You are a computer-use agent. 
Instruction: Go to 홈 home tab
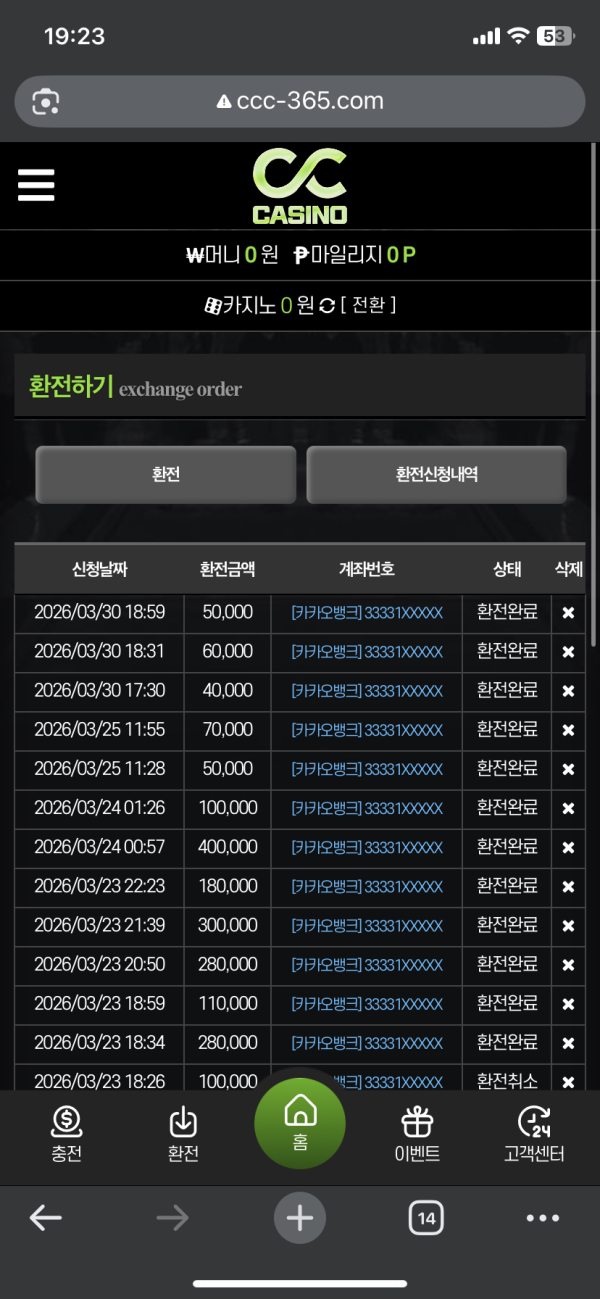300,1123
